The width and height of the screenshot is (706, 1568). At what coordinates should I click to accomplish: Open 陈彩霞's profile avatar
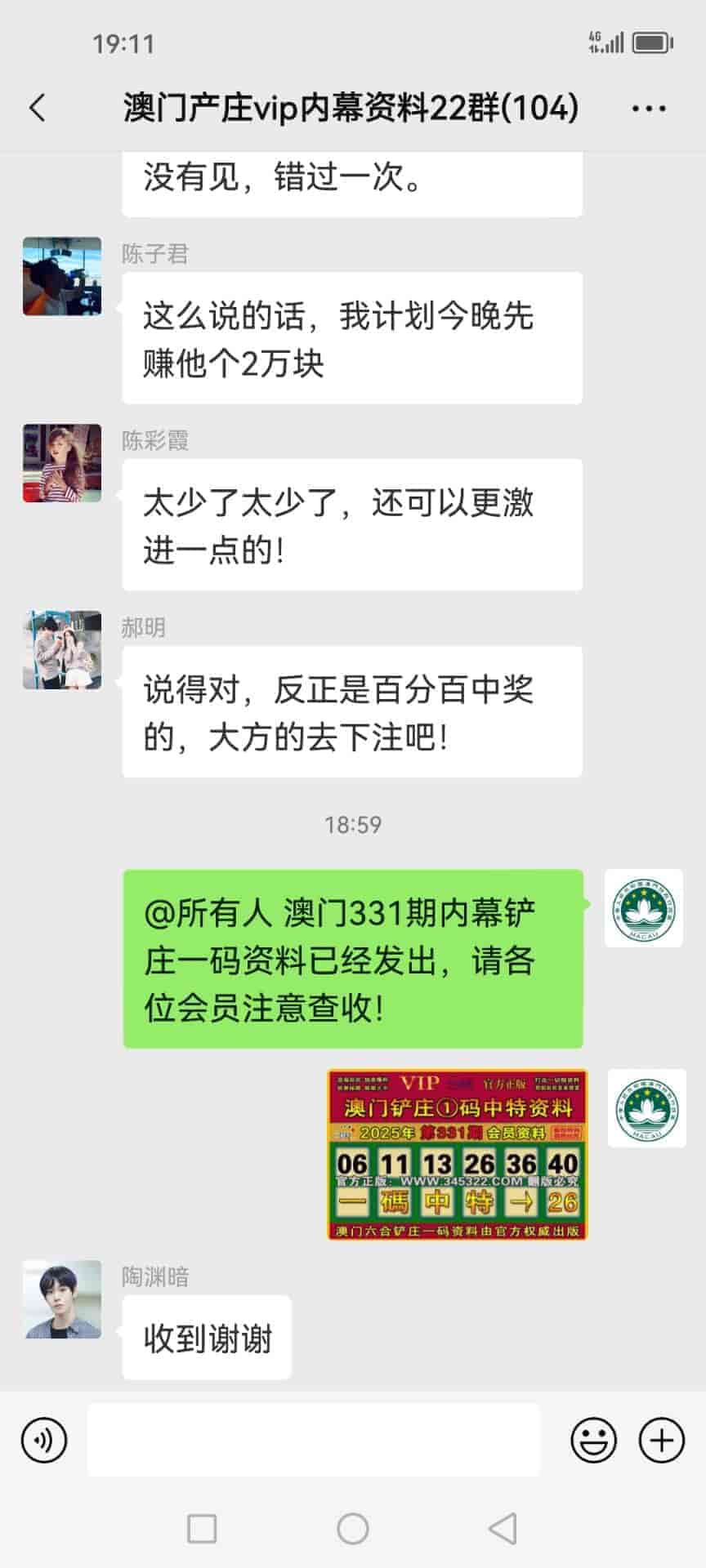[62, 463]
